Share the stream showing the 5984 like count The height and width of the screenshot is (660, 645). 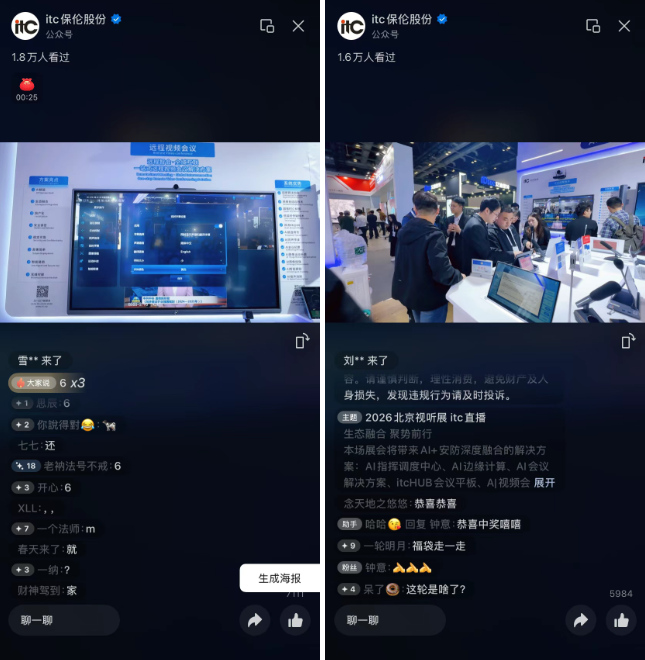tap(580, 621)
